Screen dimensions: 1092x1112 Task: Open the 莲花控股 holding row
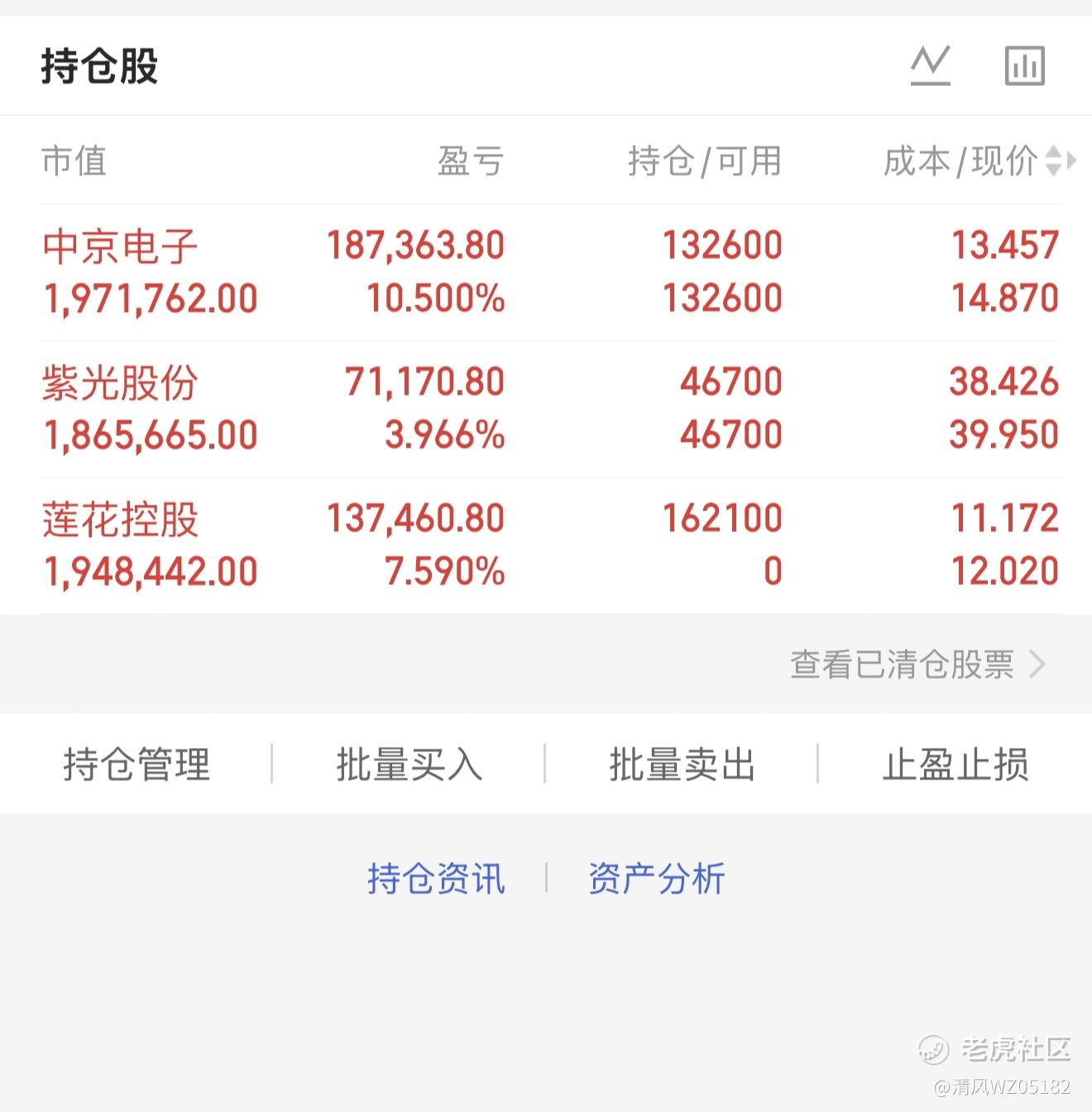pos(551,545)
